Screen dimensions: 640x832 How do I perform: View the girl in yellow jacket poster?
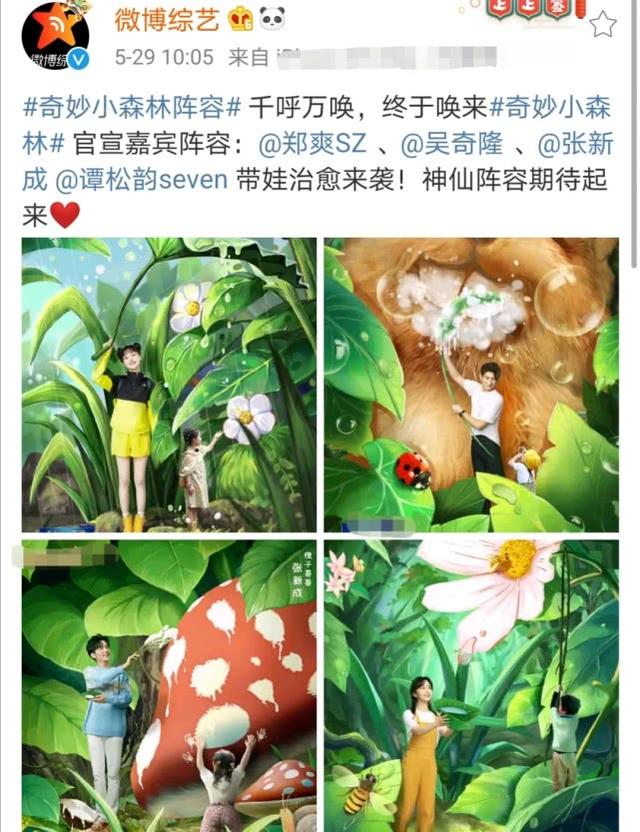pos(169,385)
